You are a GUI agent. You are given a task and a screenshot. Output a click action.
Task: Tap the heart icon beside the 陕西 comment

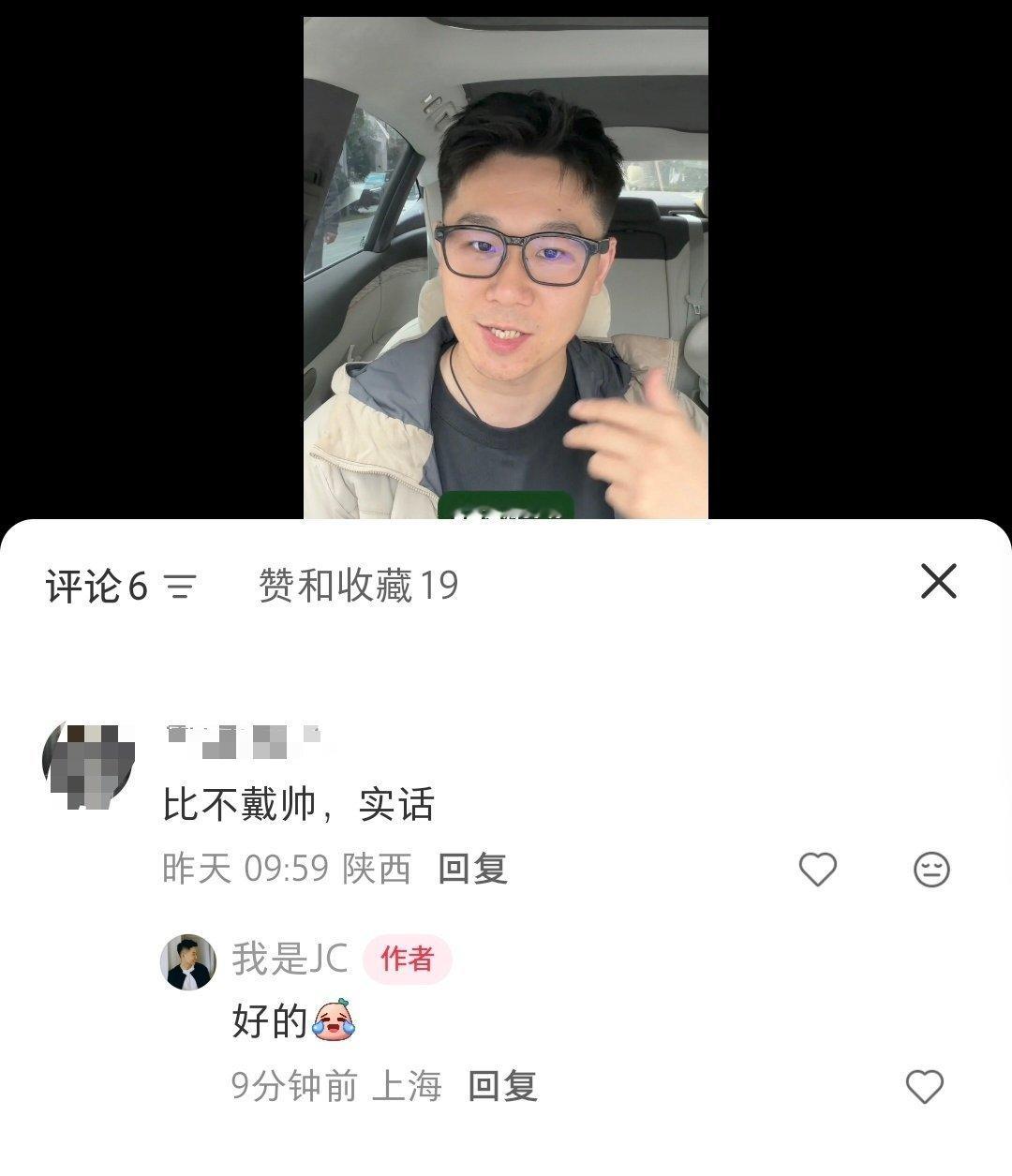819,871
